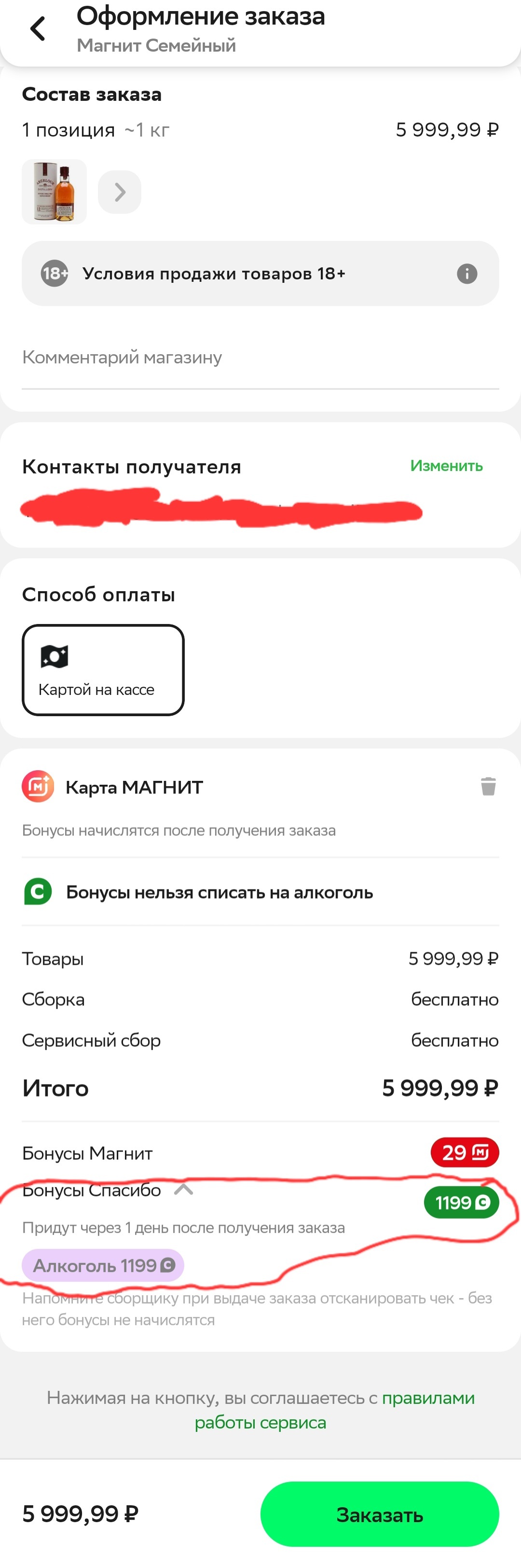The height and width of the screenshot is (1568, 521).
Task: Open the whisky product thumbnail
Action: [54, 192]
